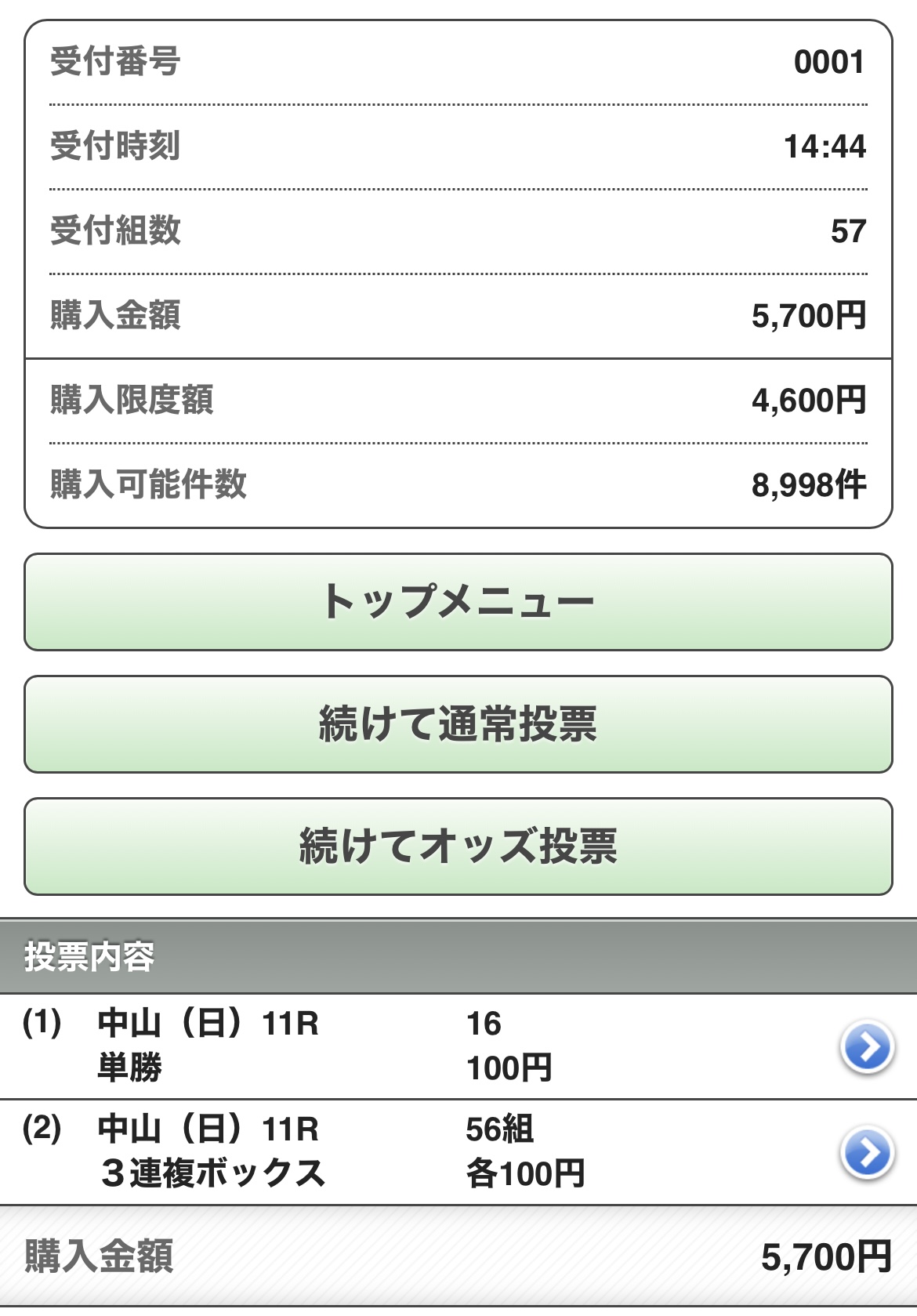
Task: View the 3連複ボックス 56組 bet details
Action: coord(867,1152)
